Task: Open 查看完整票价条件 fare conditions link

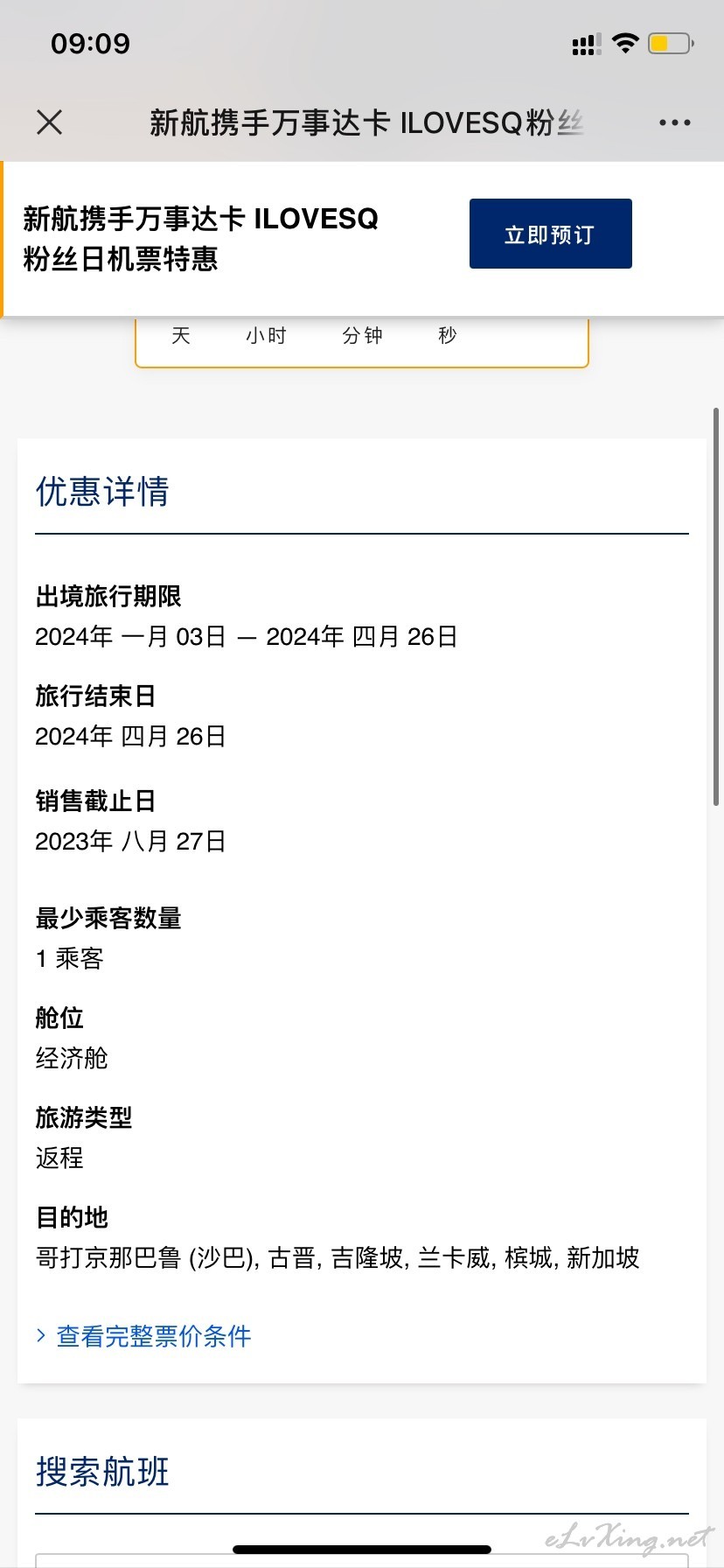Action: 144,1336
